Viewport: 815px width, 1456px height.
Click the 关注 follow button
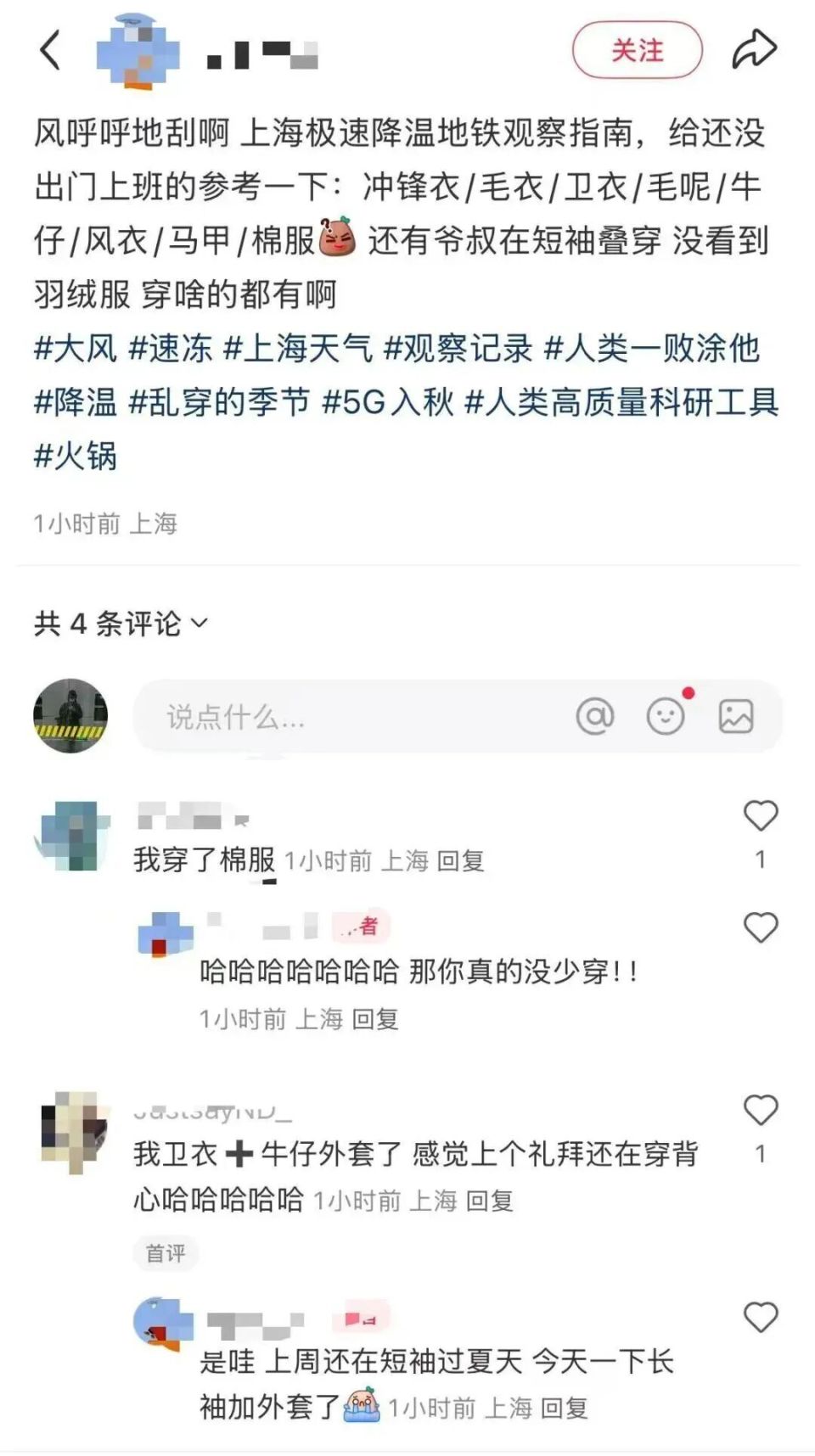pos(636,51)
